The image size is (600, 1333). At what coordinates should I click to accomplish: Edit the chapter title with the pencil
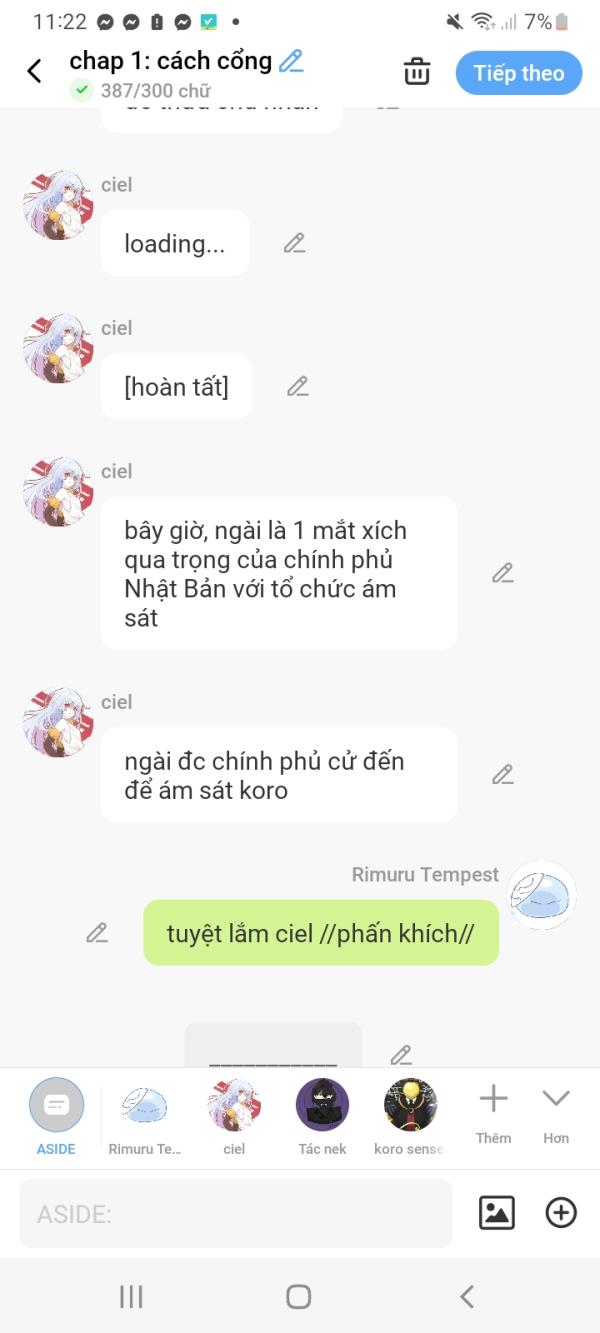[291, 61]
